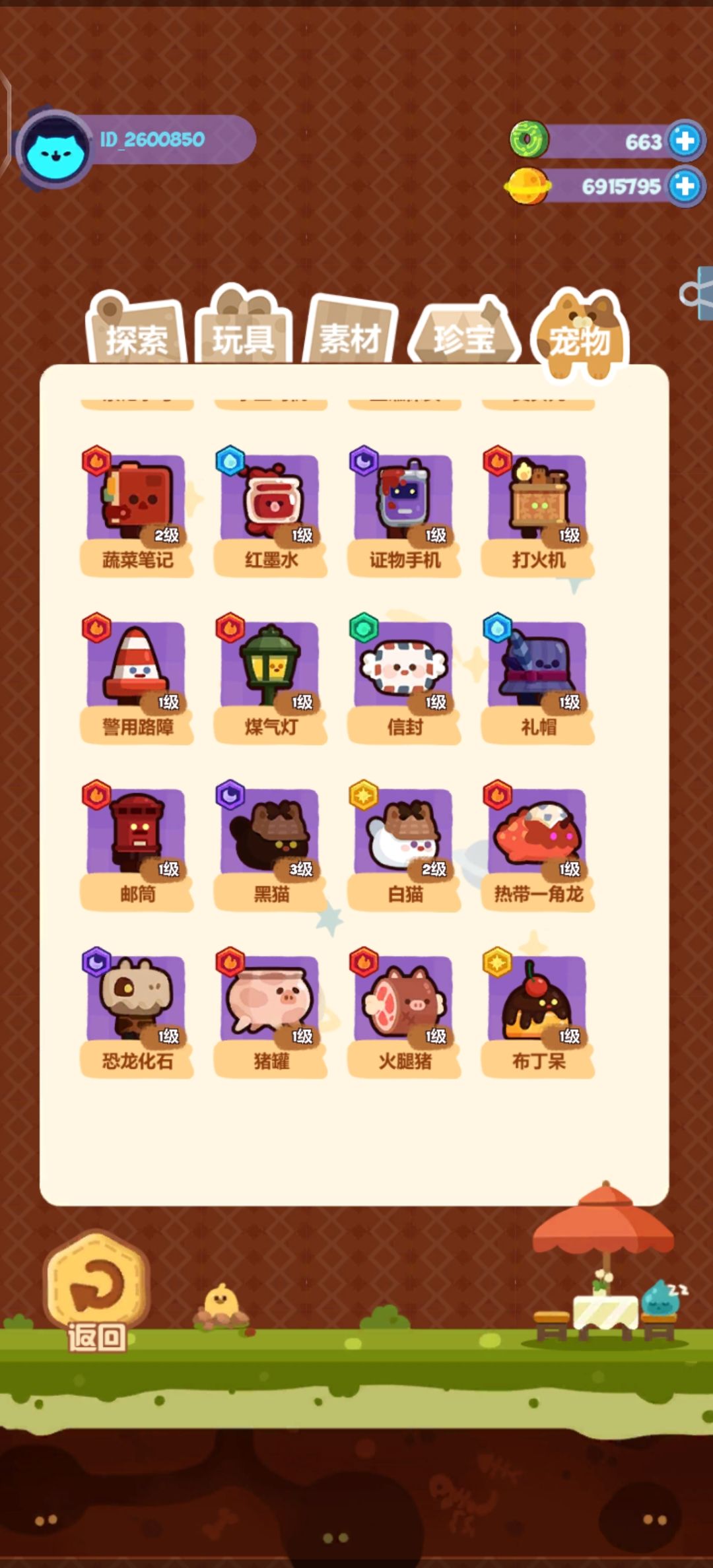Open the 素材 tab
This screenshot has height=1568, width=713.
pos(352,338)
